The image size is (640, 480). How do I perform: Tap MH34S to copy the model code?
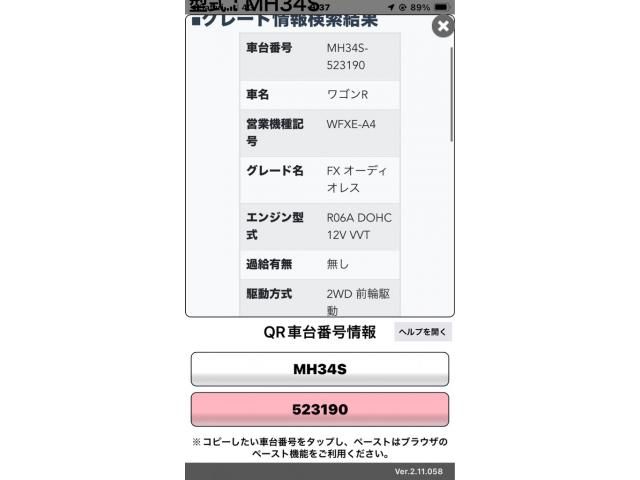319,369
